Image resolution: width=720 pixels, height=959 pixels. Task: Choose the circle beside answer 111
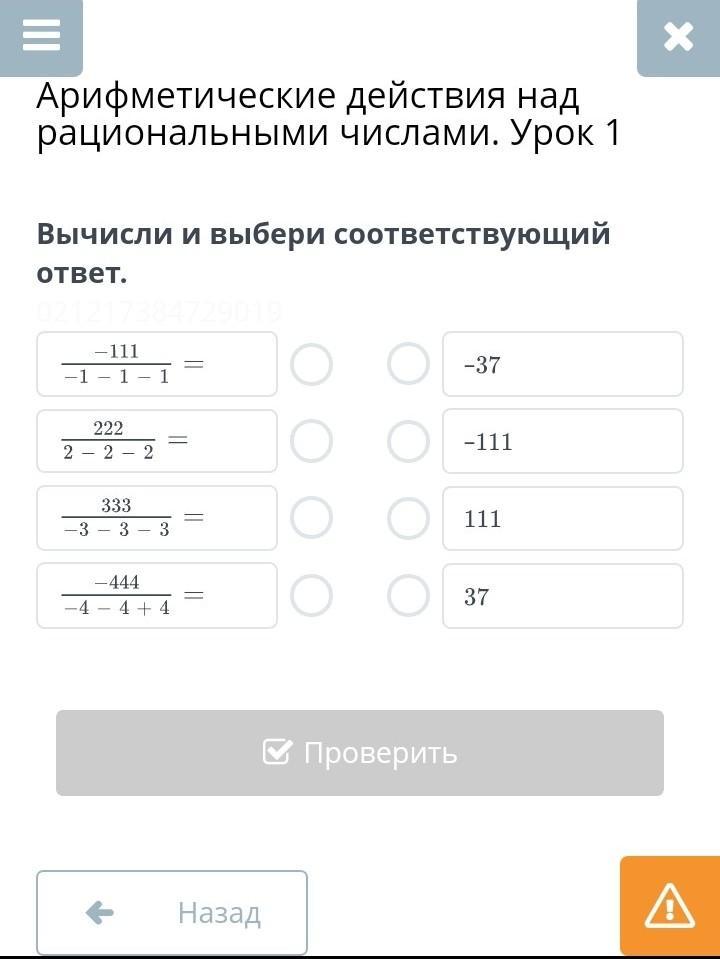coord(408,518)
